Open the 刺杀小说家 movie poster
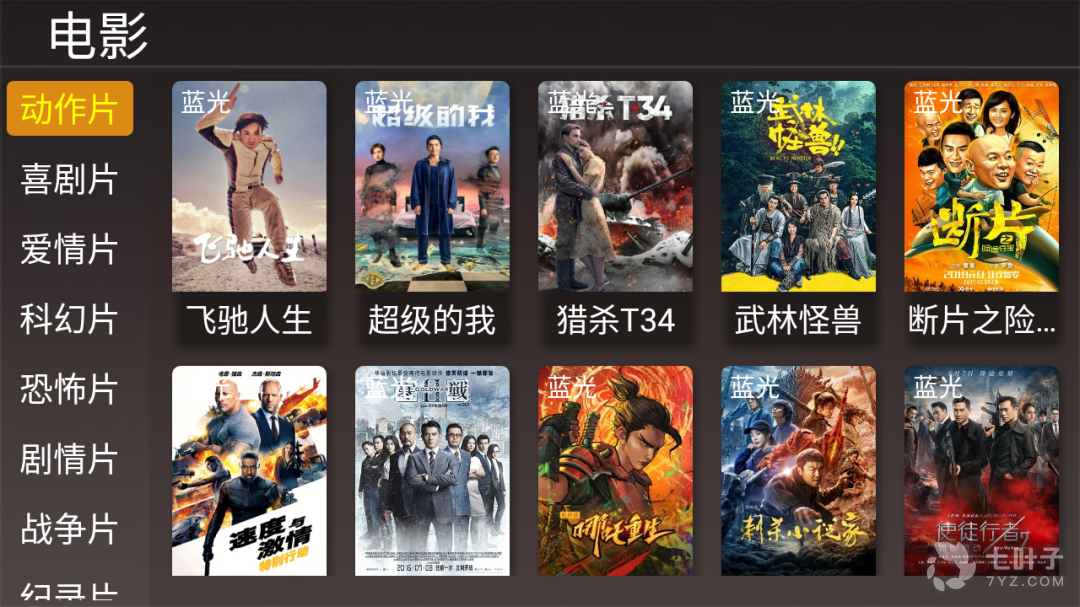The image size is (1080, 607). (798, 470)
